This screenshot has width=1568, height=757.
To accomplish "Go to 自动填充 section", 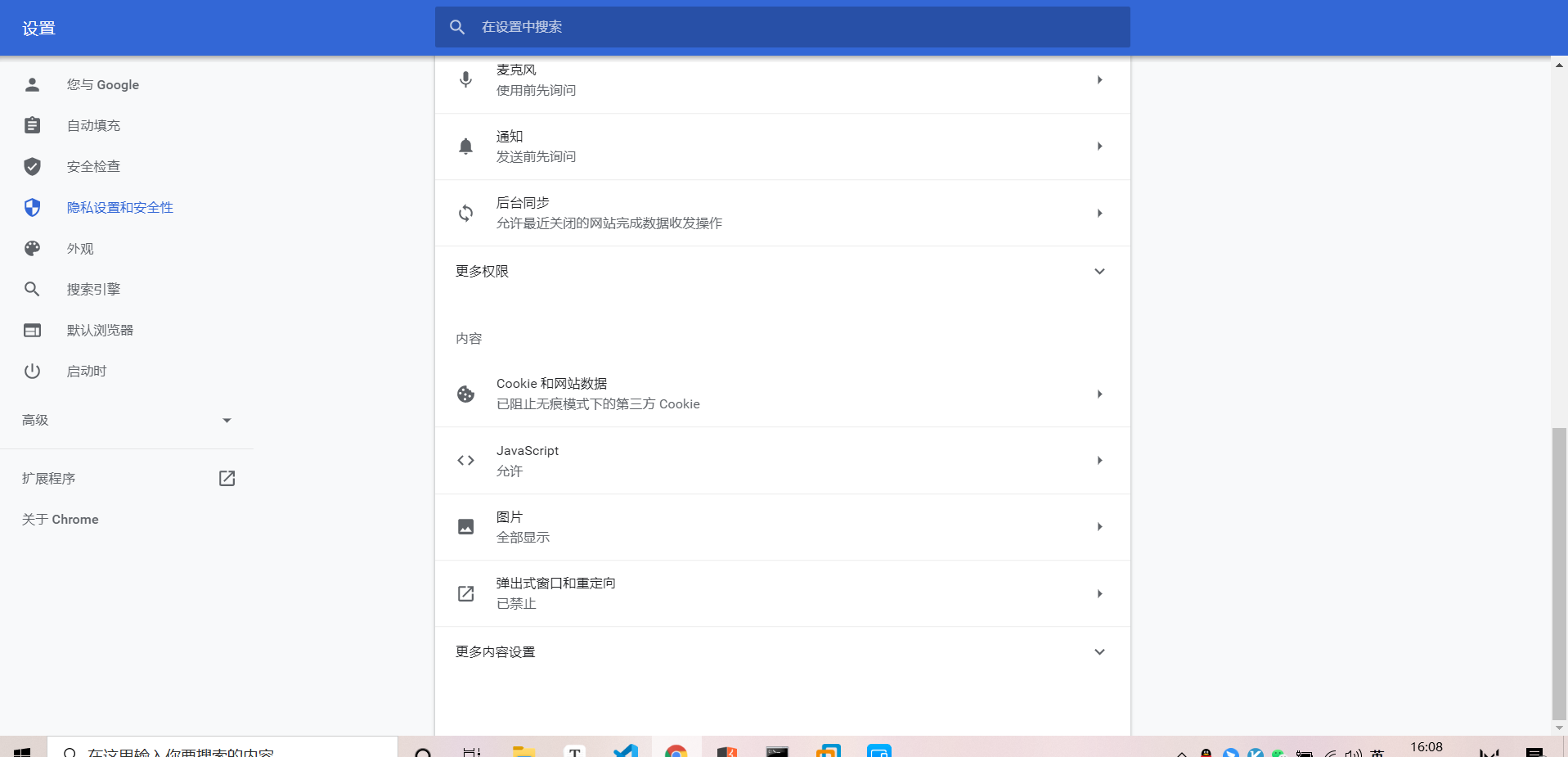I will (93, 125).
